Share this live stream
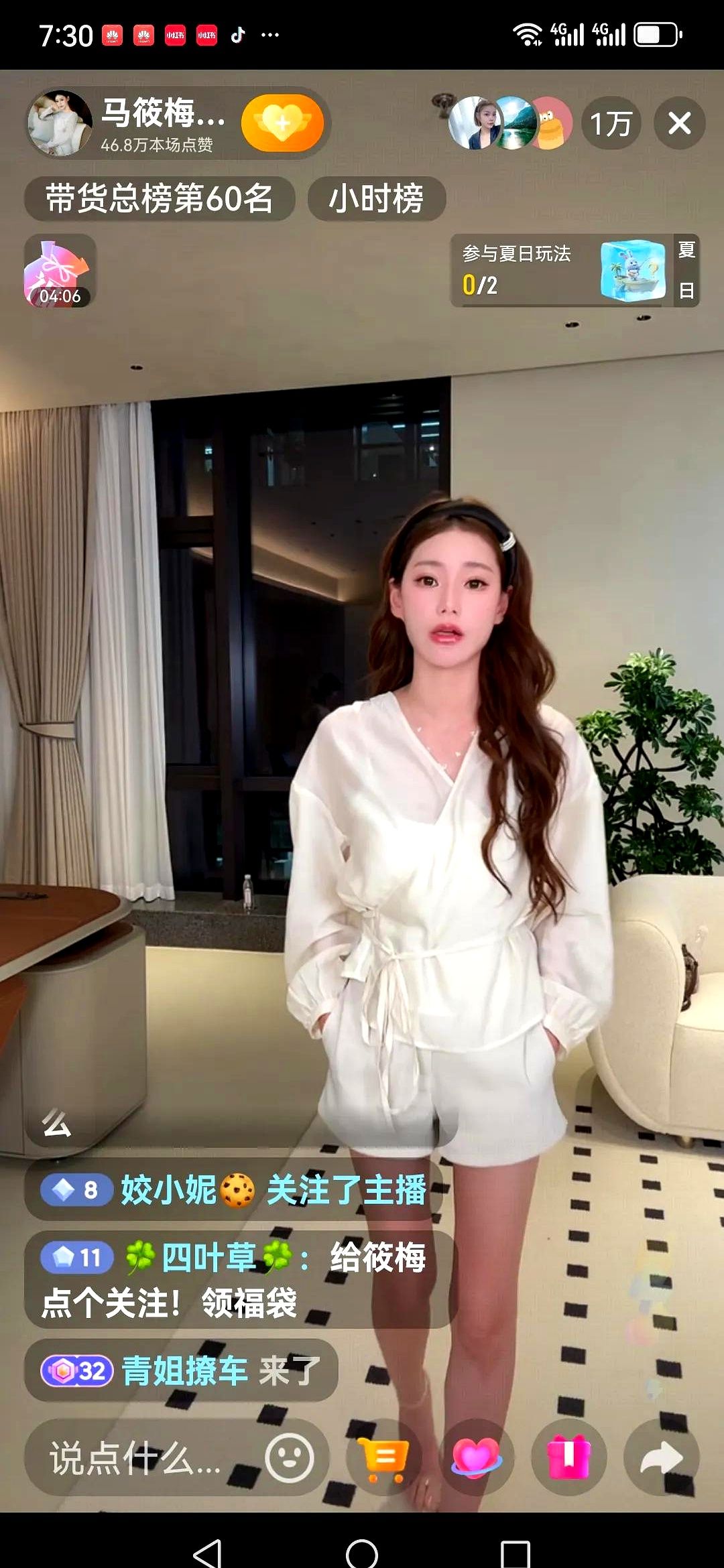Viewport: 724px width, 1568px height. 661,1457
